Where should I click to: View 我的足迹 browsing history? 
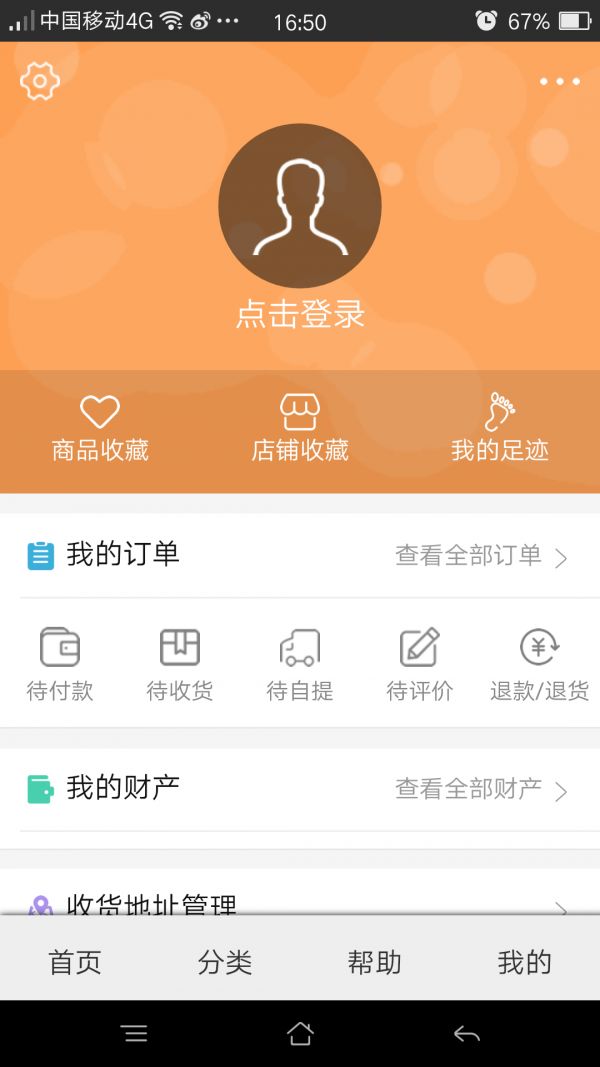[x=500, y=429]
